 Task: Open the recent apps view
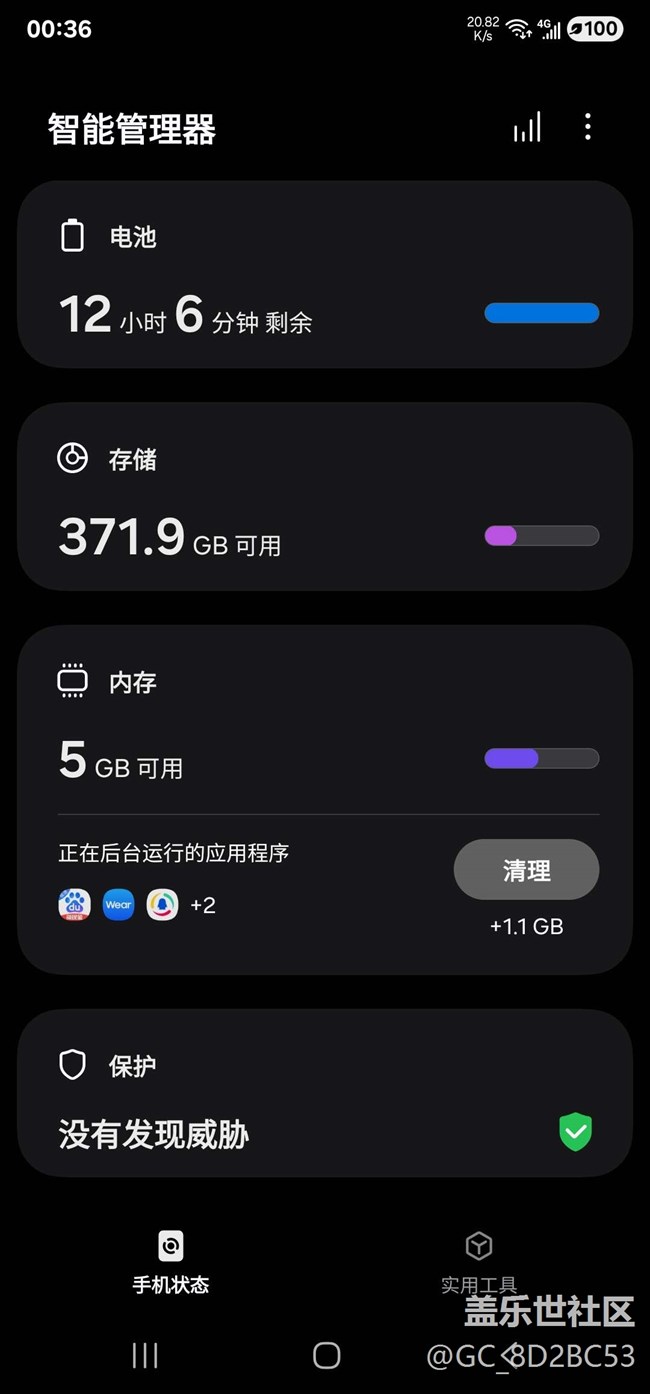pos(145,1355)
